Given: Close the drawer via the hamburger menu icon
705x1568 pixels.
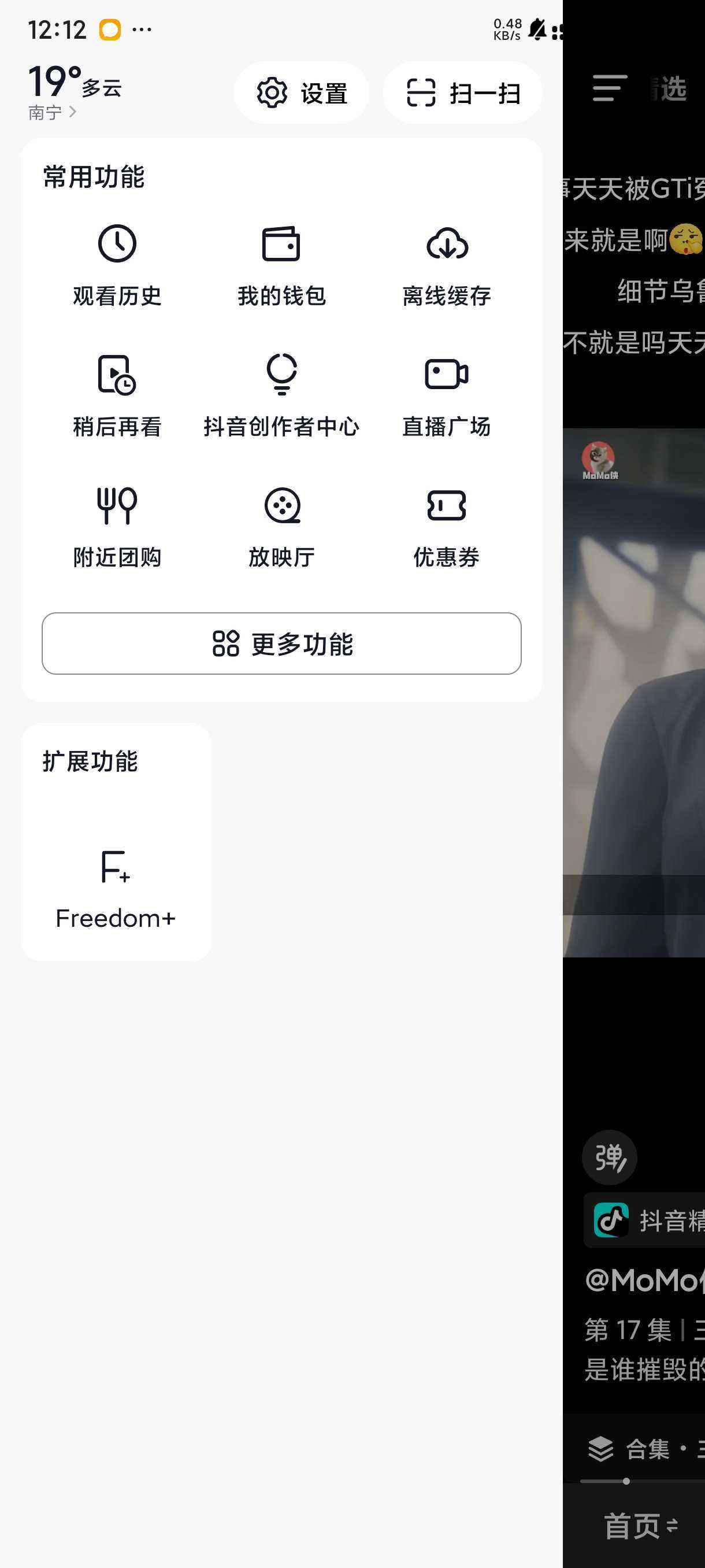Looking at the screenshot, I should click(x=610, y=89).
